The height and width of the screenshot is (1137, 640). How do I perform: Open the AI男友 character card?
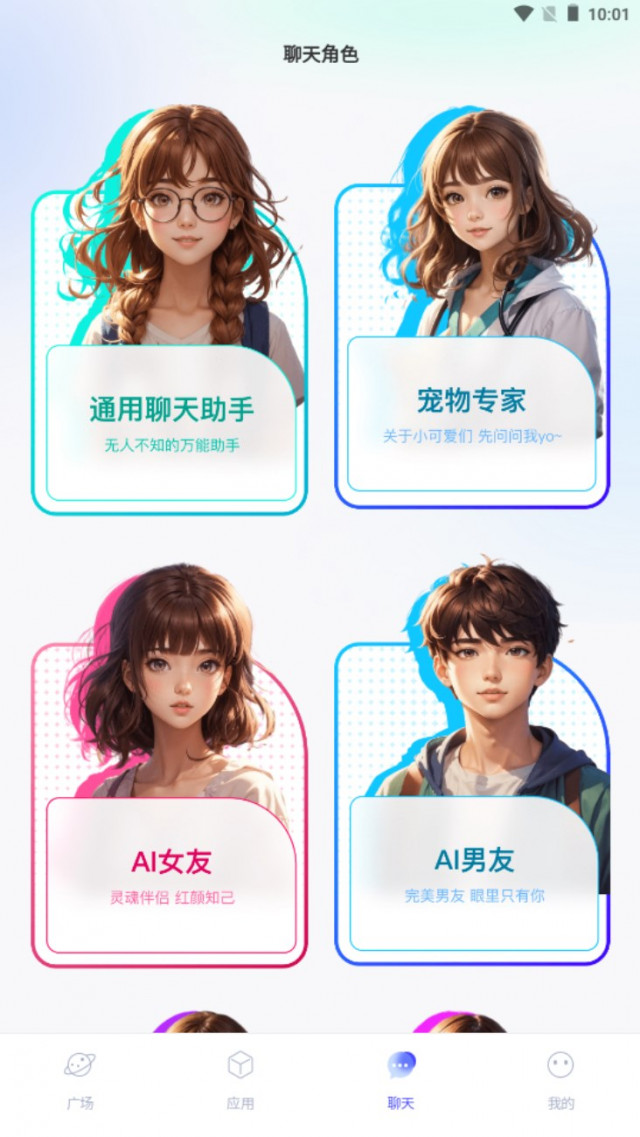pos(472,761)
